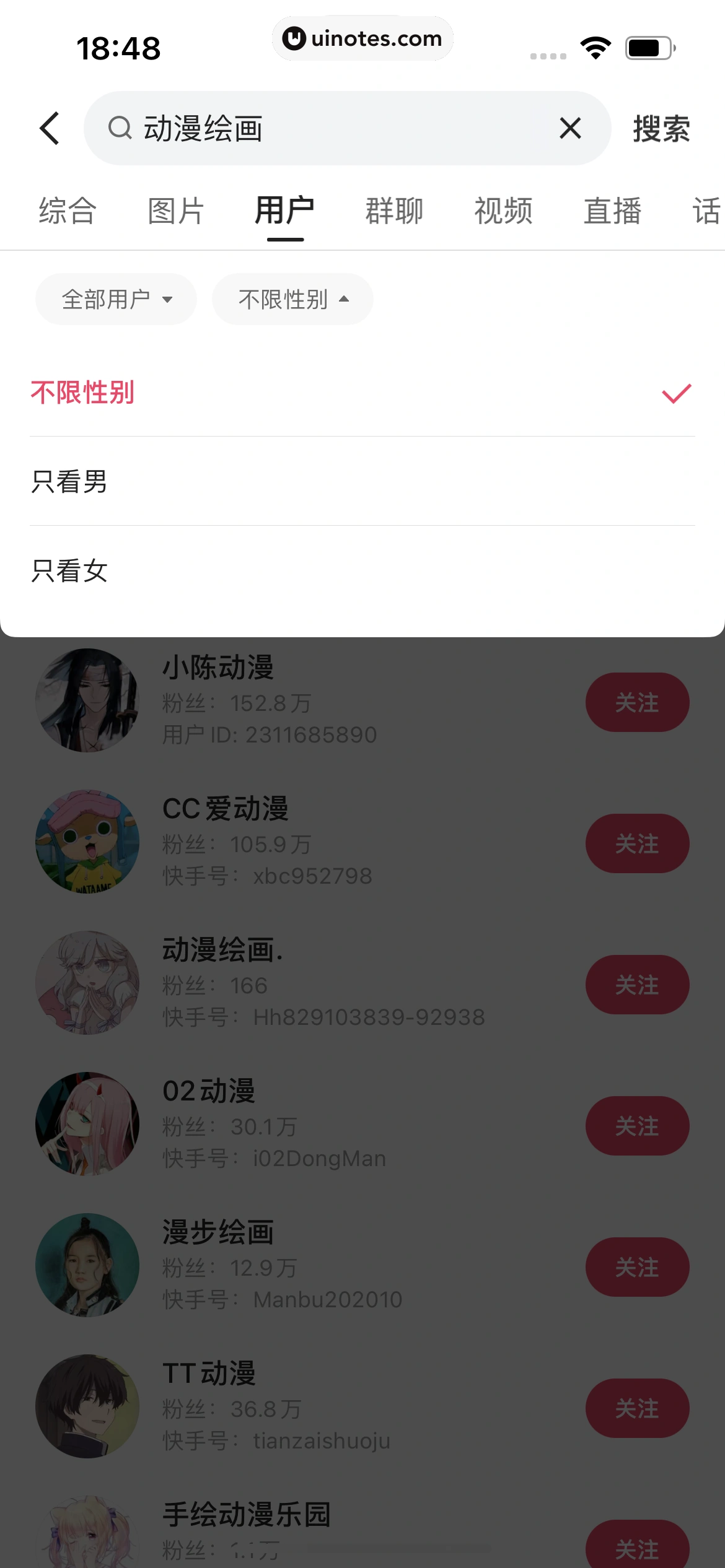This screenshot has height=1568, width=725.
Task: Open the 群聊 tab
Action: tap(394, 211)
